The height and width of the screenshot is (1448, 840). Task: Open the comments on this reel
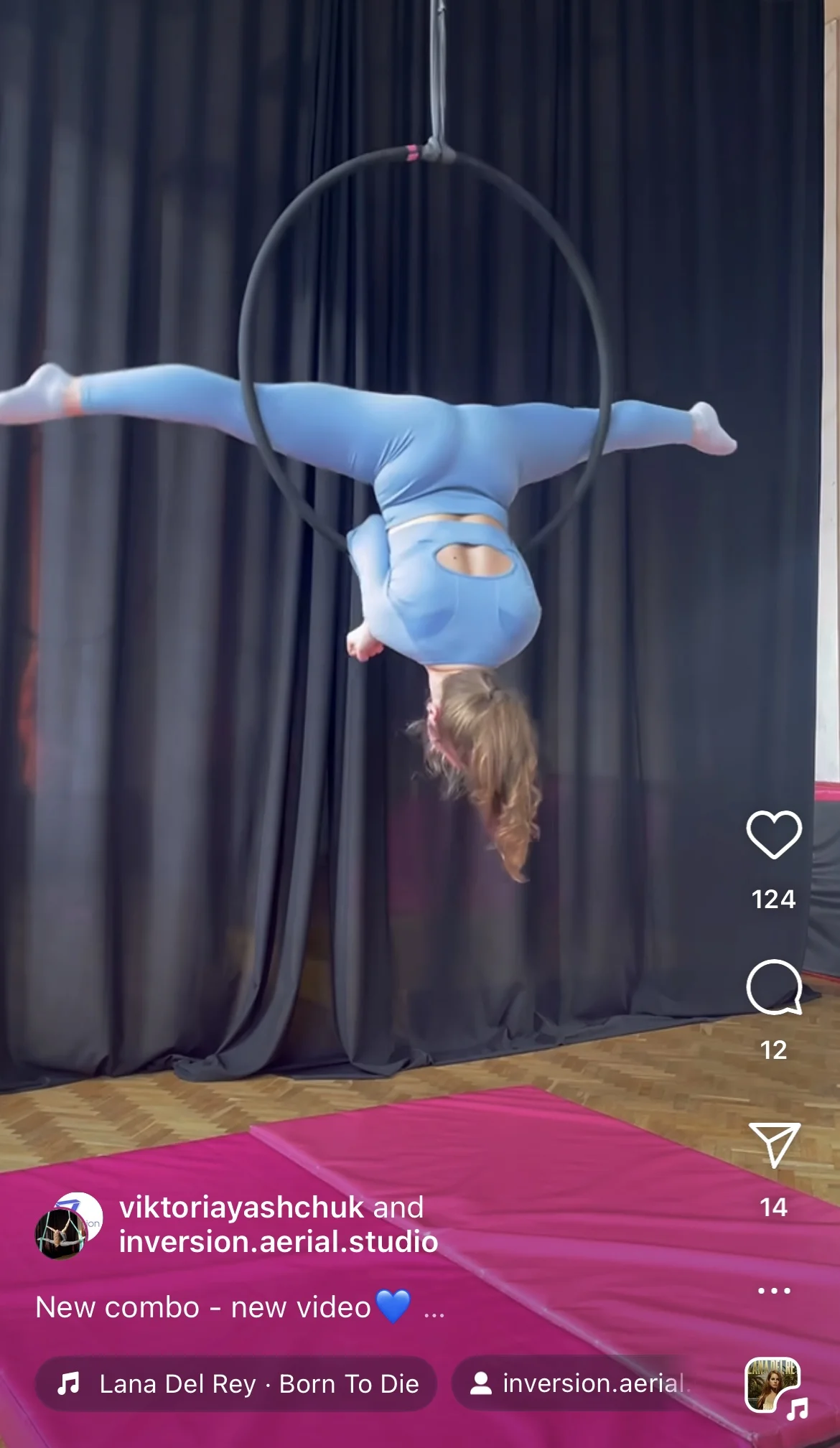[773, 987]
